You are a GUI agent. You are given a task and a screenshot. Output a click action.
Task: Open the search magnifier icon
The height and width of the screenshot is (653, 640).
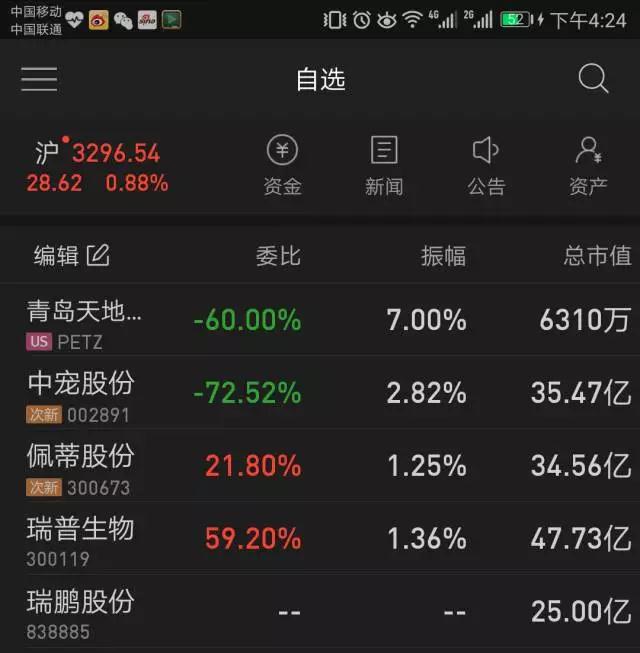pyautogui.click(x=593, y=79)
